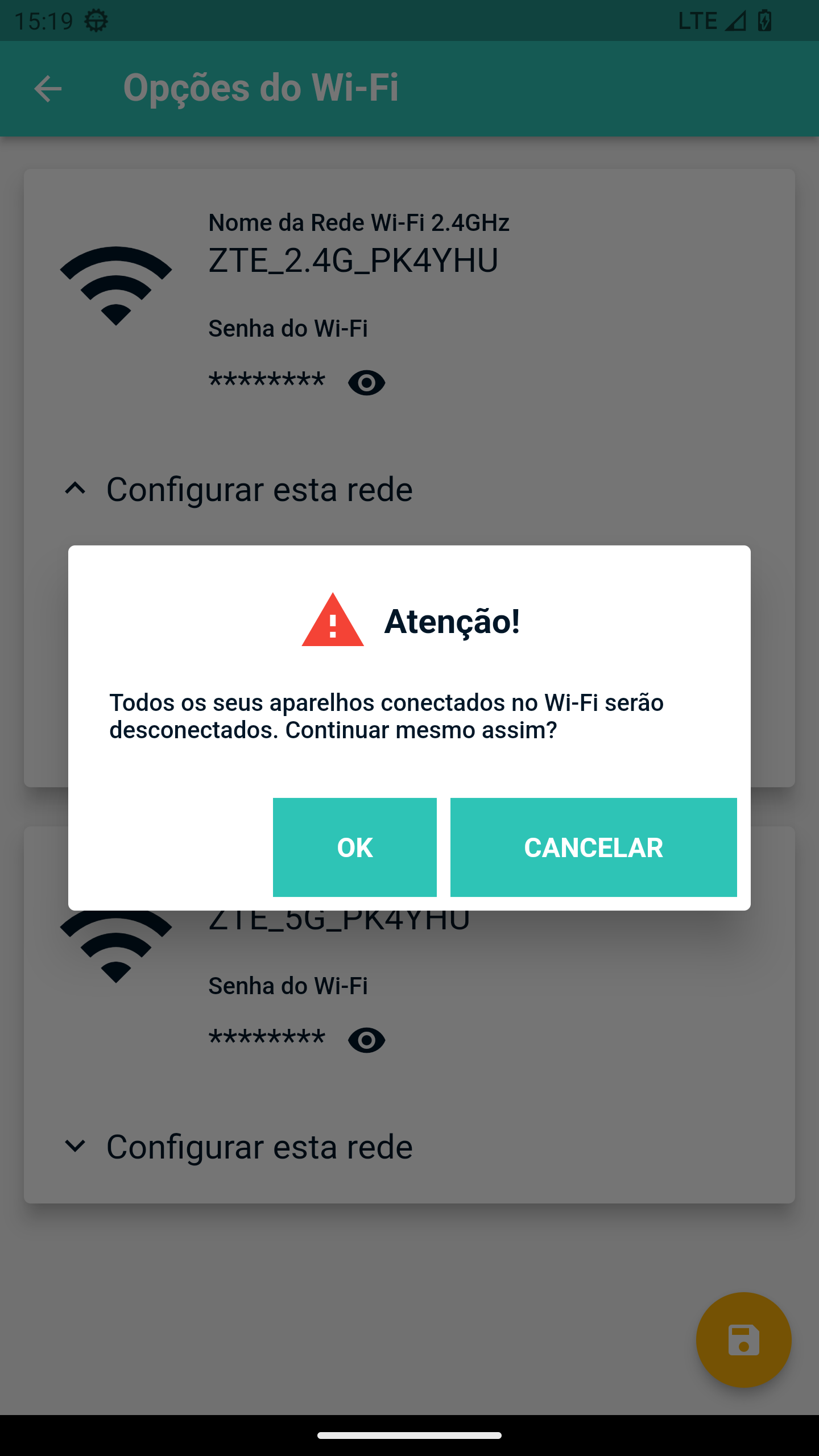
Task: Confirm the warning by tapping OK
Action: (x=355, y=847)
